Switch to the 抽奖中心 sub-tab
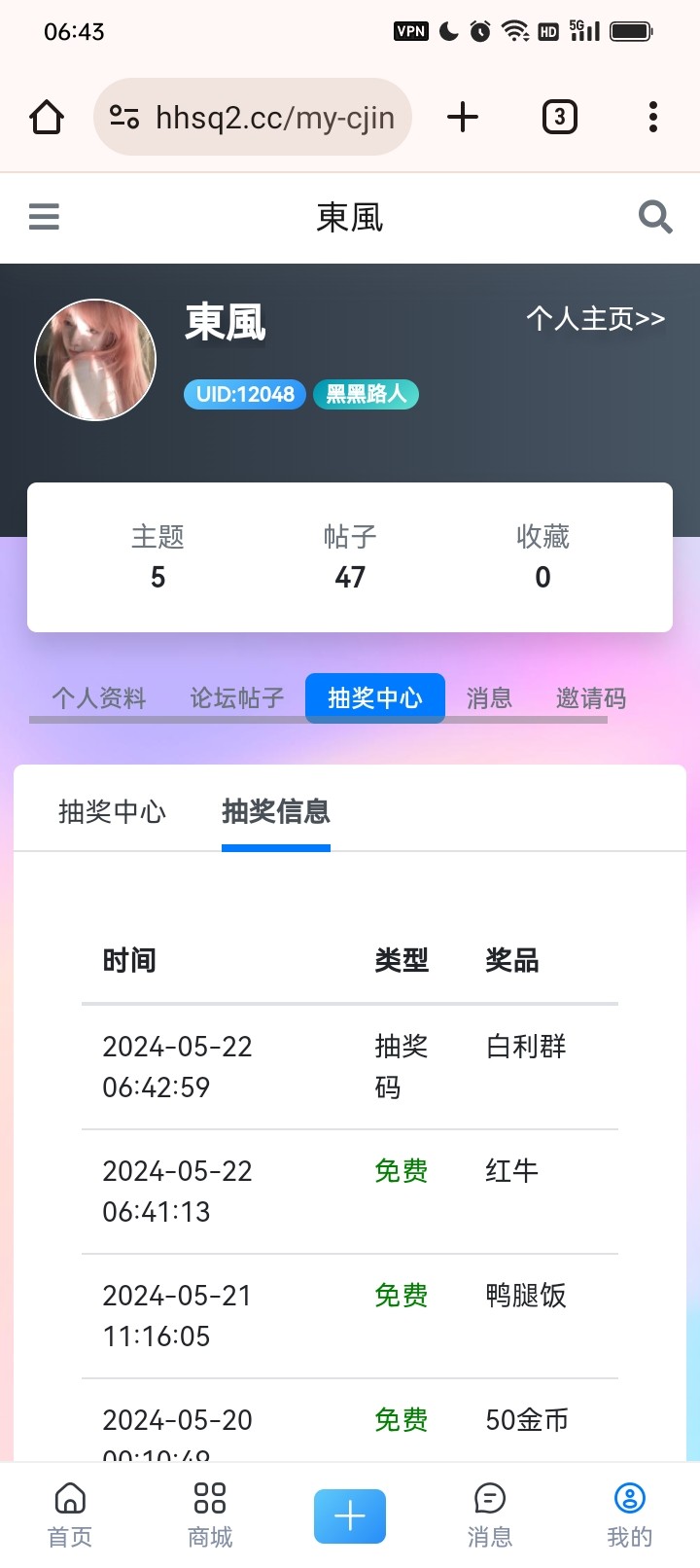700x1568 pixels. [x=112, y=810]
